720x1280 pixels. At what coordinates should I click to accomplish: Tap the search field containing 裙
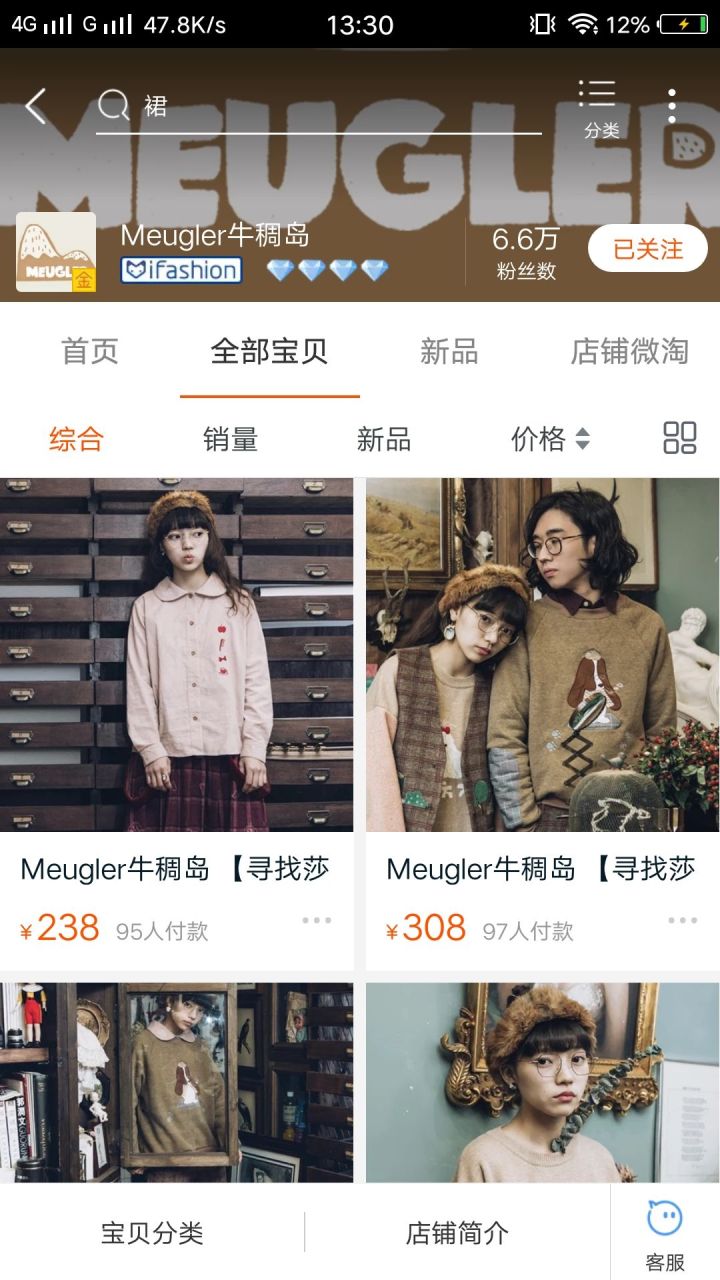pyautogui.click(x=318, y=106)
